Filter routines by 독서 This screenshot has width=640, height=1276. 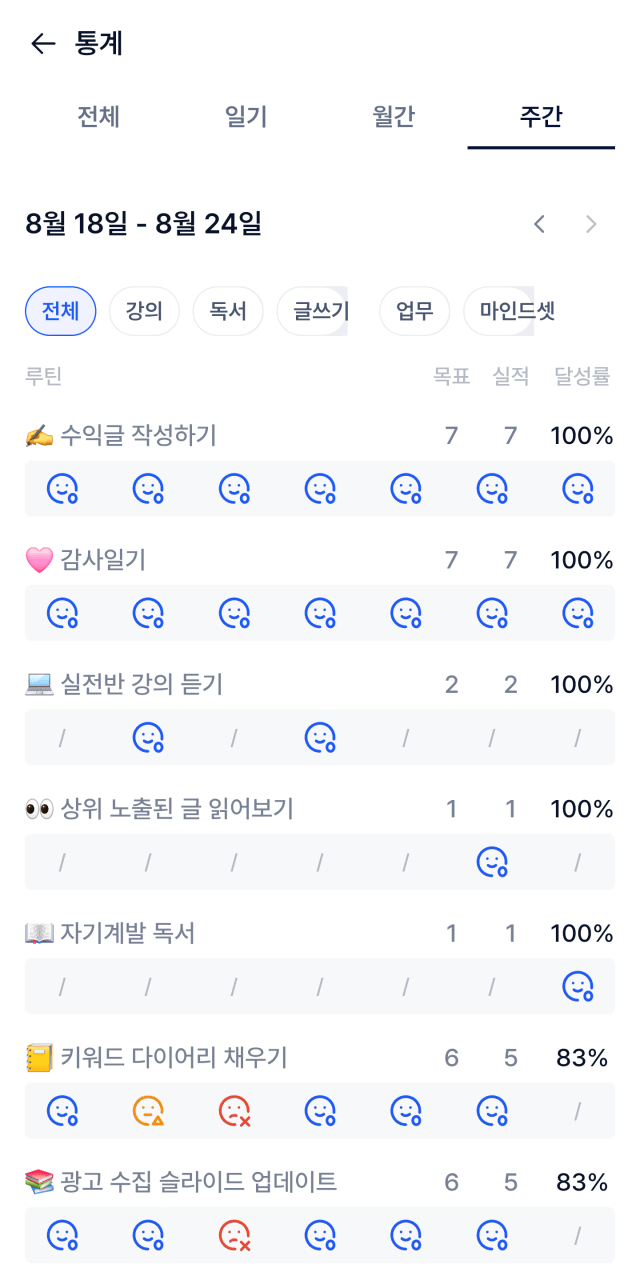[228, 311]
